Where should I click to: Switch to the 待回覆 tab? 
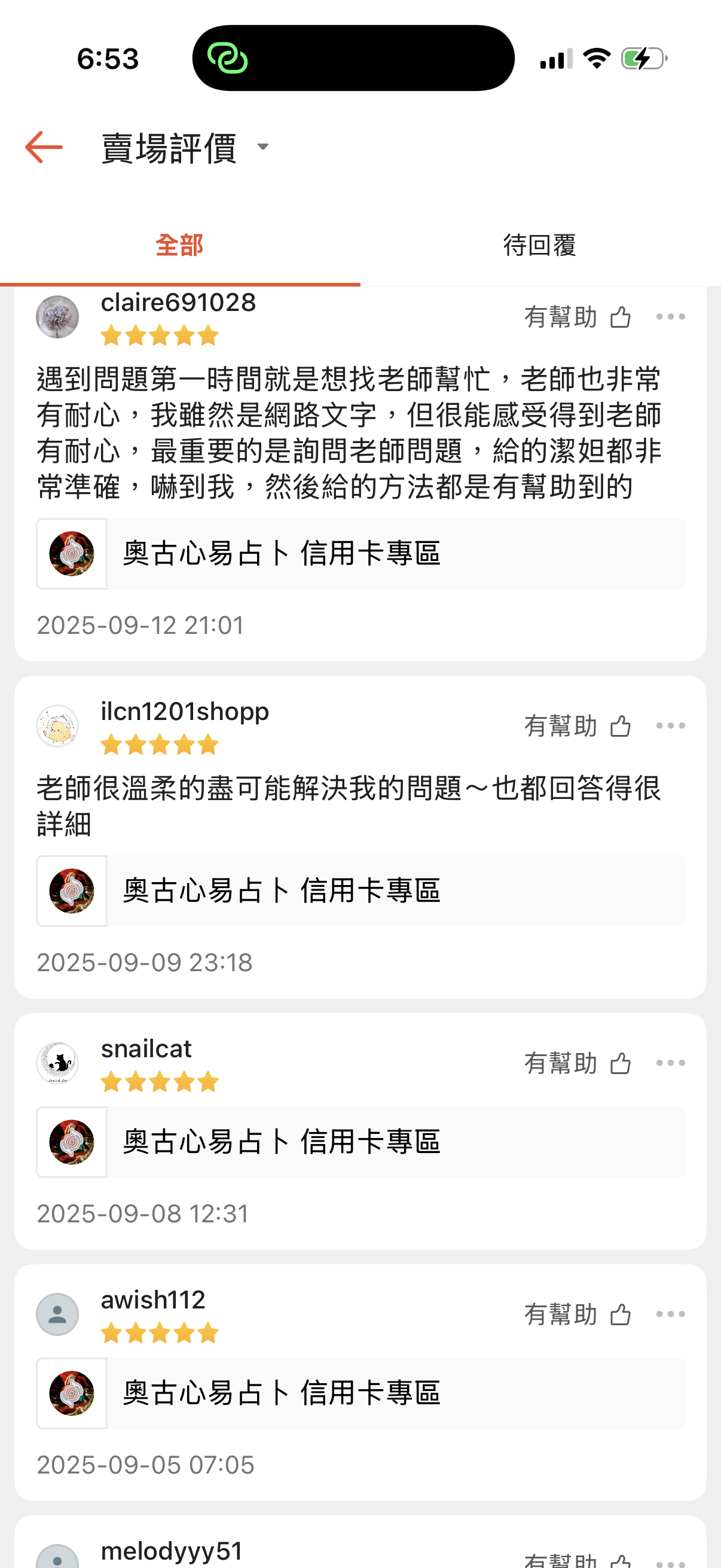(540, 246)
